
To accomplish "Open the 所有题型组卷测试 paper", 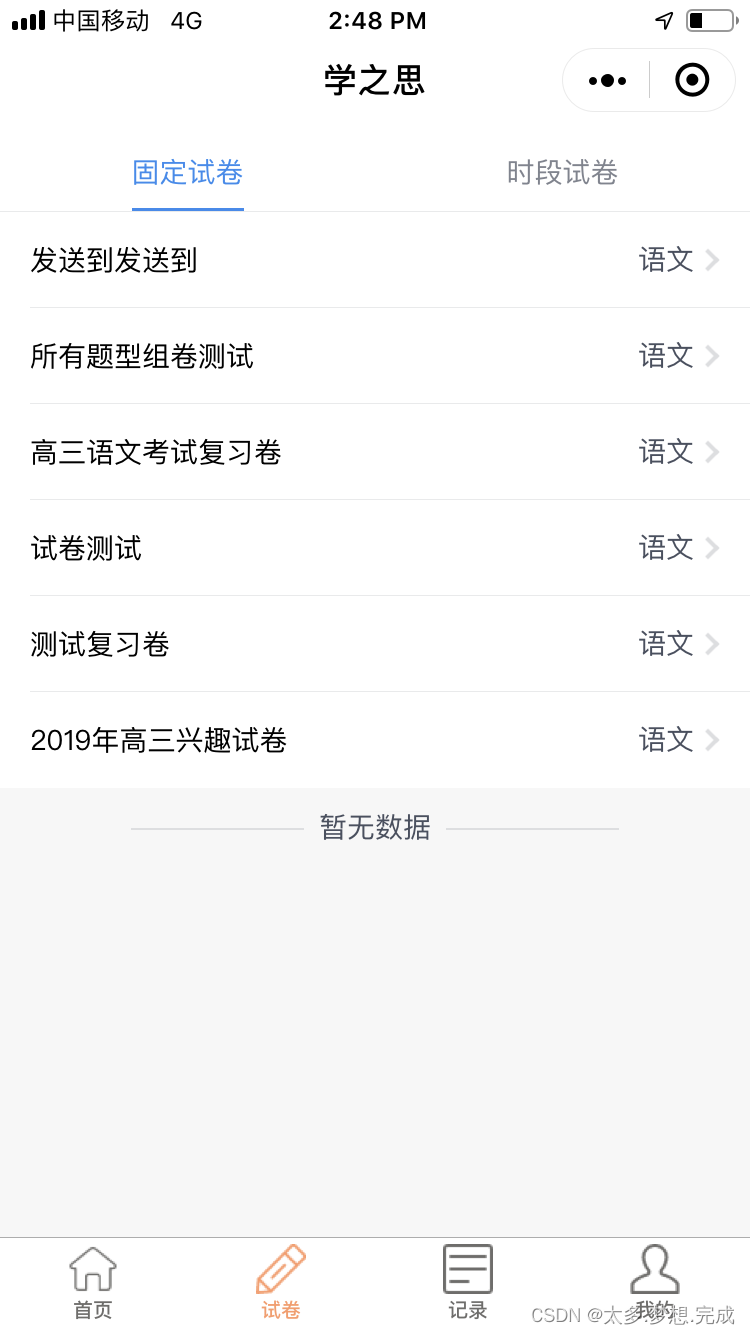I will (375, 356).
